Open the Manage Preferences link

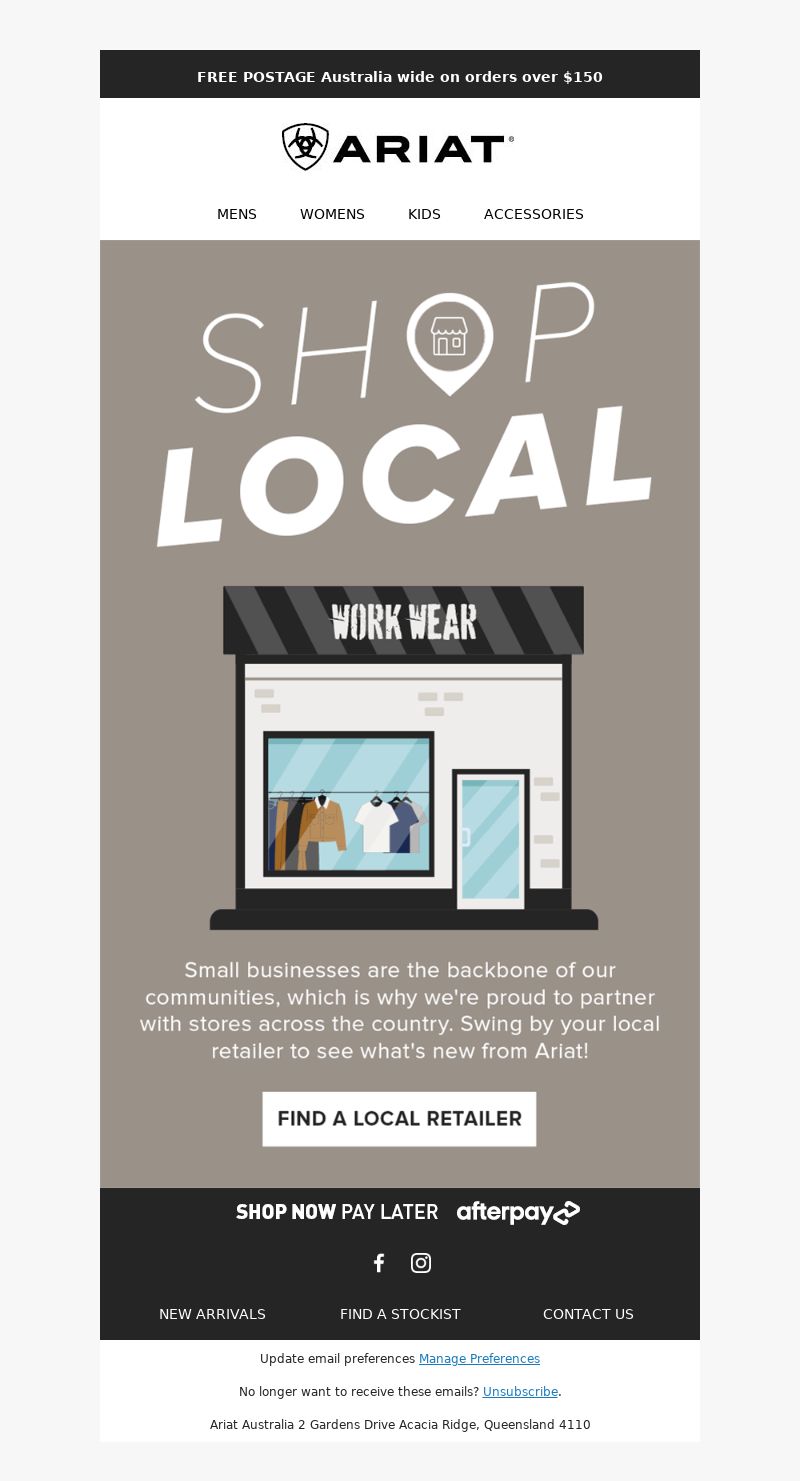pyautogui.click(x=479, y=1359)
